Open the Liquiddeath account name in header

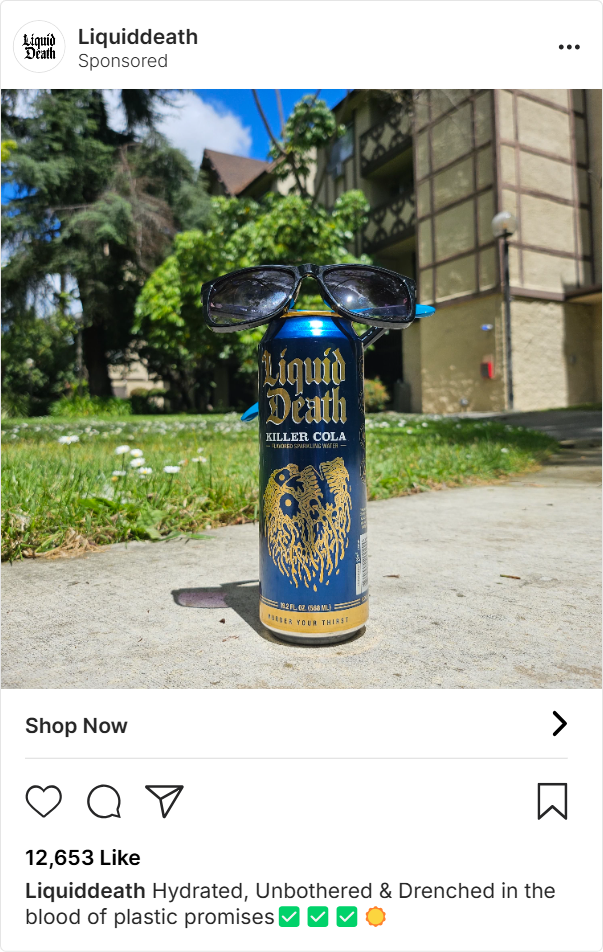coord(138,37)
